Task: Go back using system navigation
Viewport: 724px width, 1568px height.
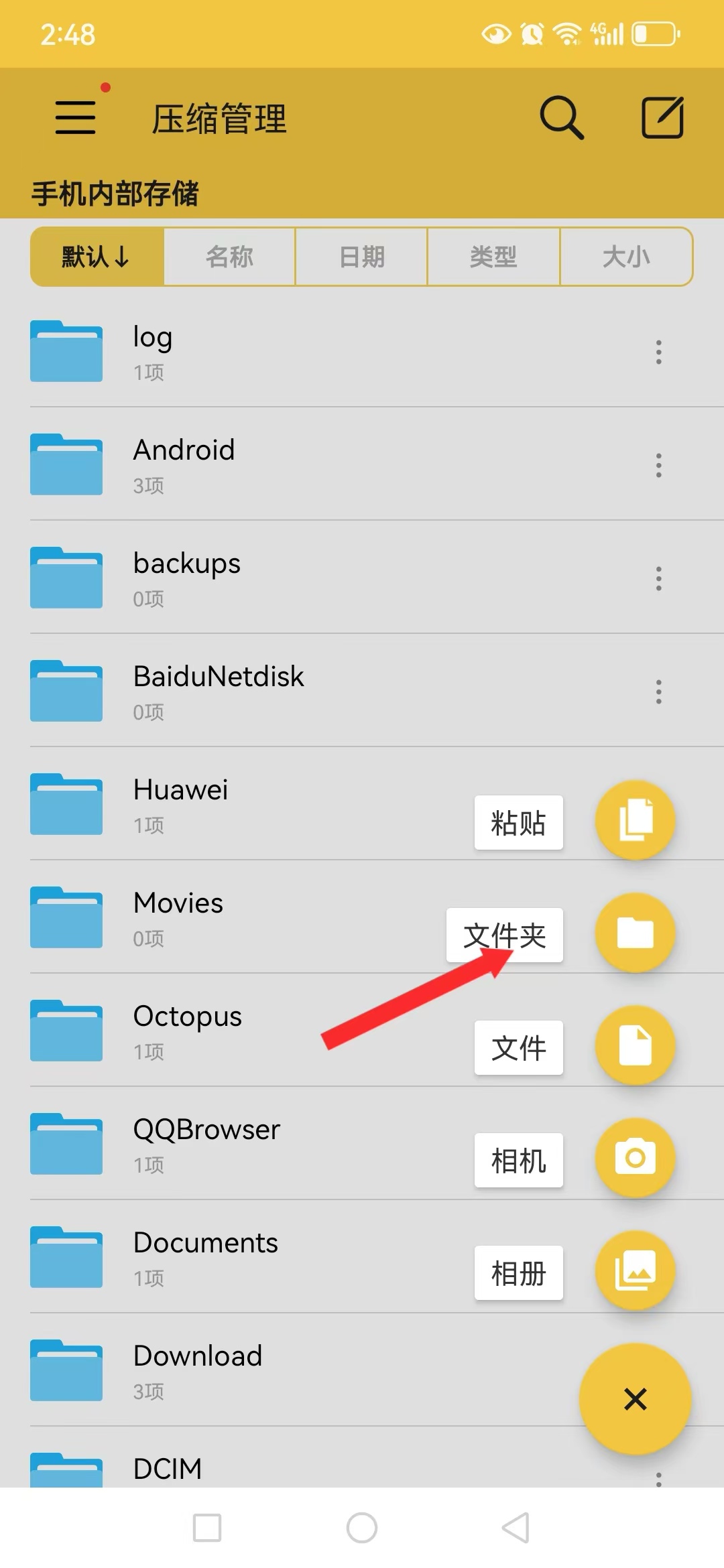Action: [x=516, y=1528]
